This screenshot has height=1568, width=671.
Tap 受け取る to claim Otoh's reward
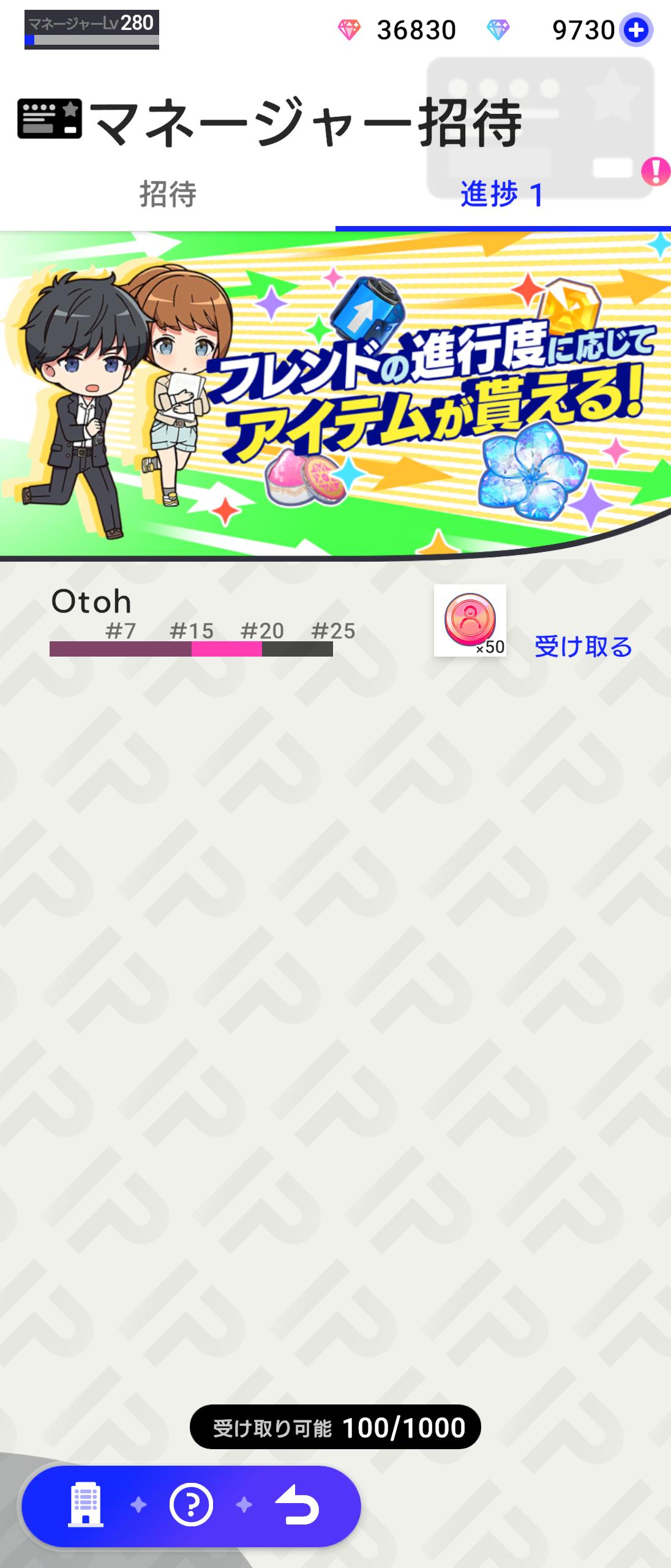point(583,647)
